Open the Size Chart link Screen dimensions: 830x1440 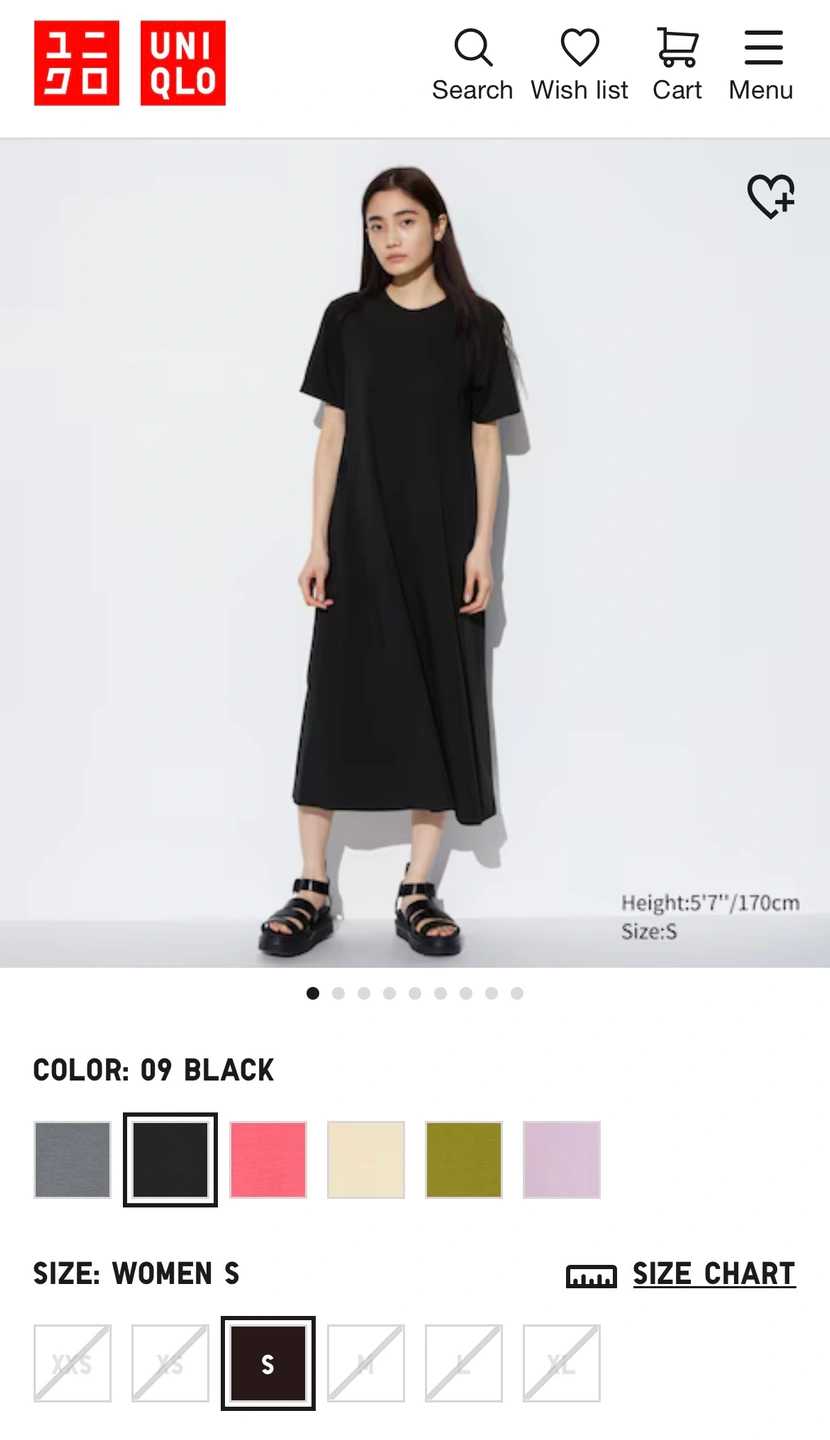[713, 1274]
